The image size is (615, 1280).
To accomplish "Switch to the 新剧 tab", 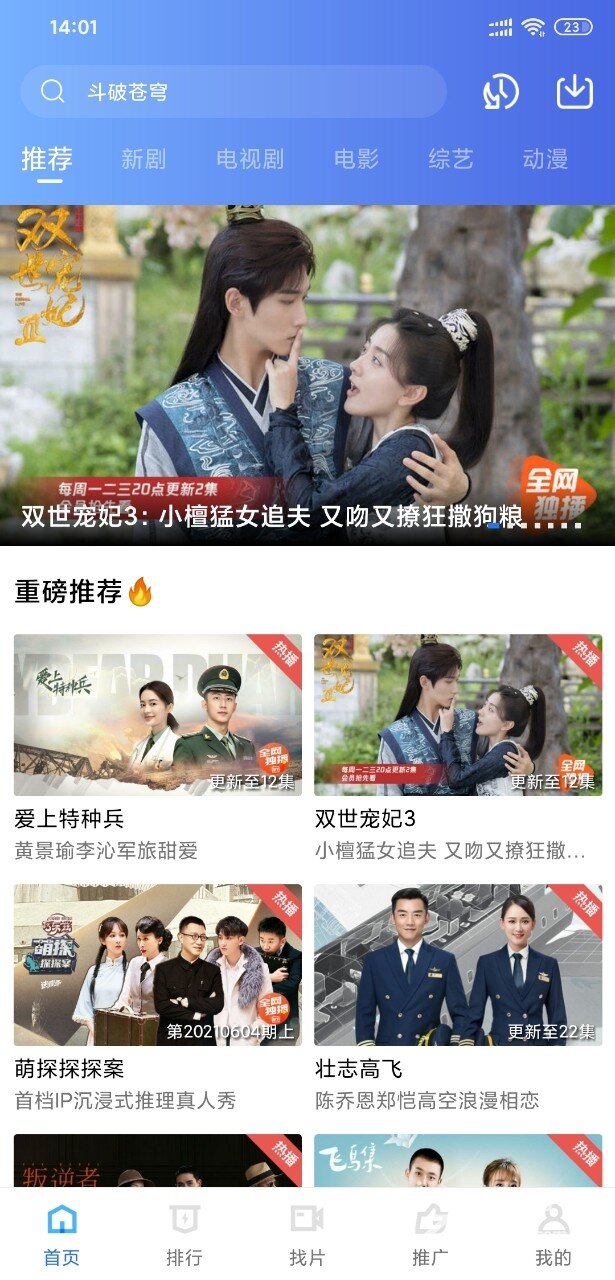I will [x=143, y=159].
